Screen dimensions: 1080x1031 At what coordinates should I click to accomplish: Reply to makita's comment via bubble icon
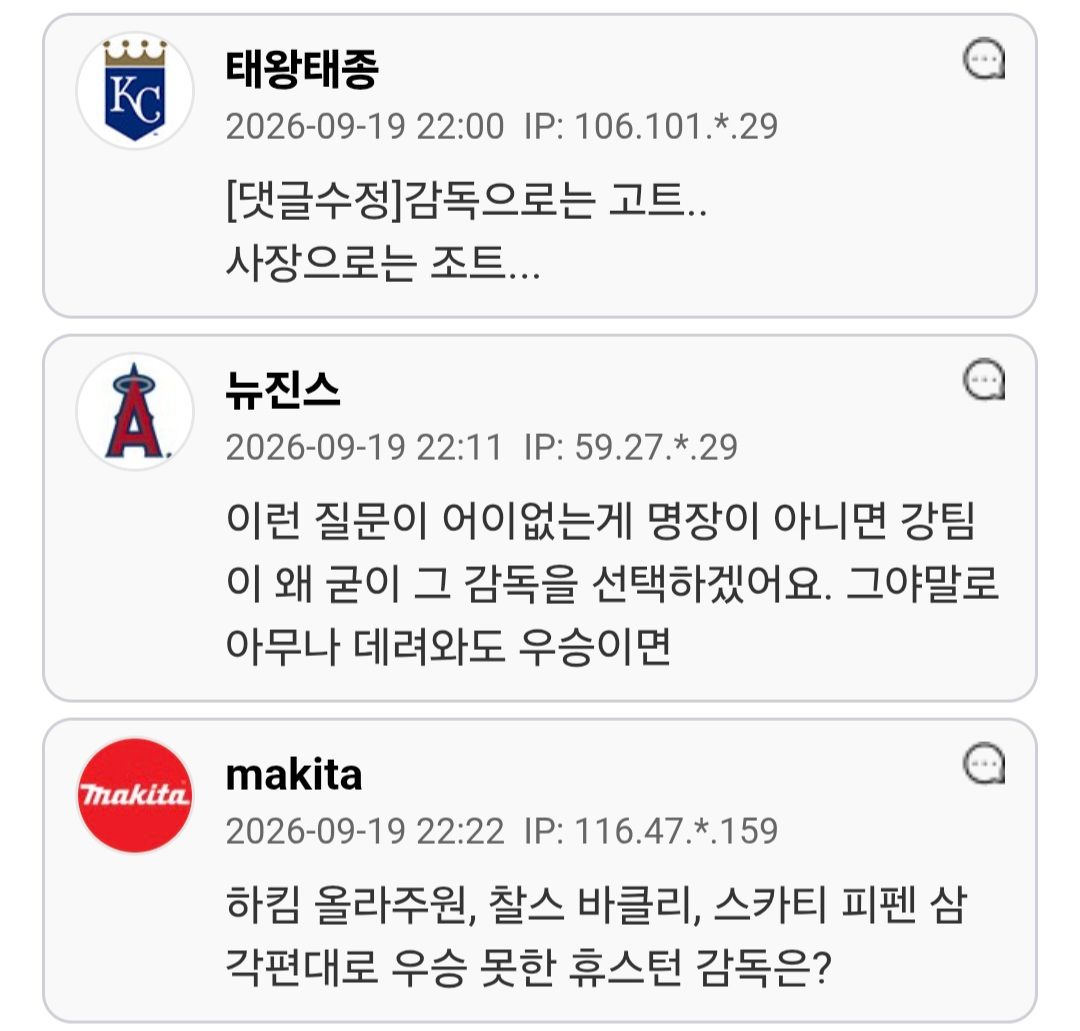coord(984,764)
